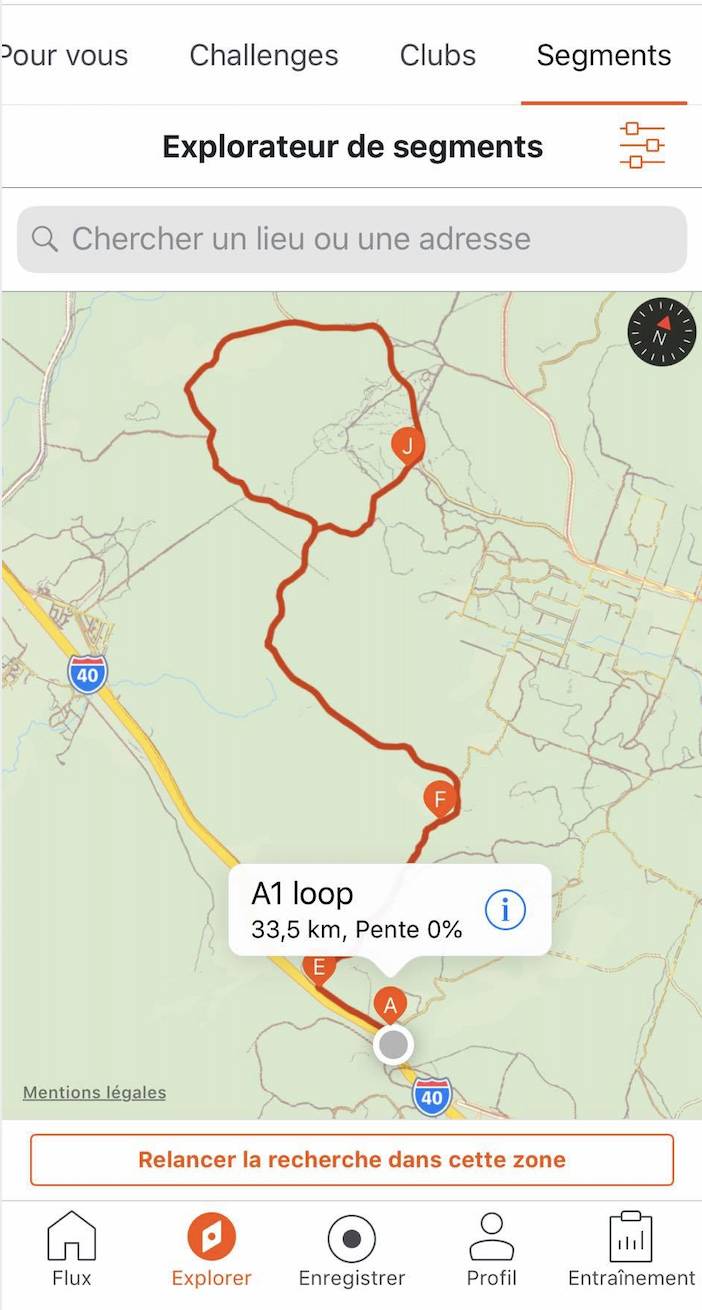Tap Relancer la recherche dans cette zone
This screenshot has width=702, height=1310.
pos(352,1160)
